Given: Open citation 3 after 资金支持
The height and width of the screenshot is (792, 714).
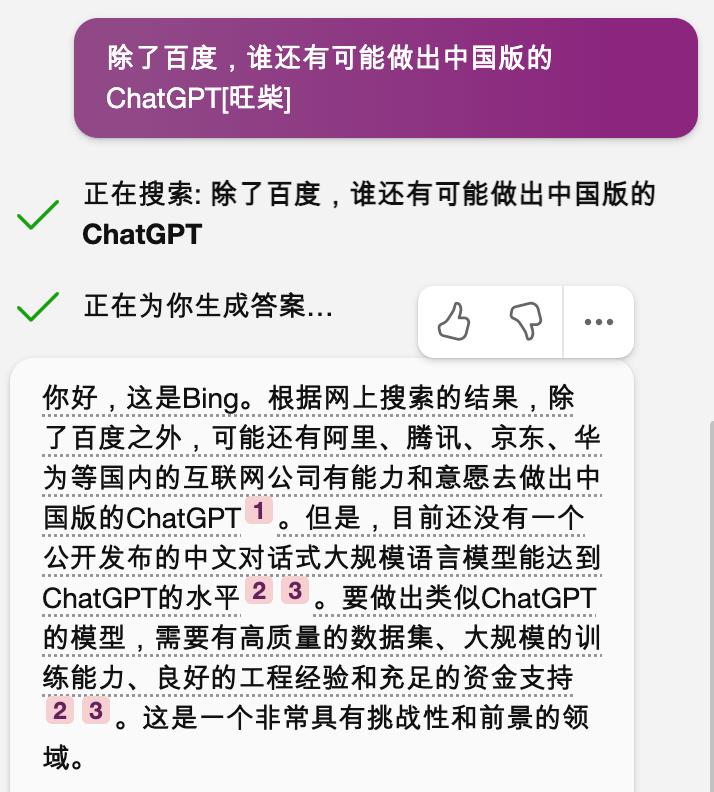Looking at the screenshot, I should 95,711.
